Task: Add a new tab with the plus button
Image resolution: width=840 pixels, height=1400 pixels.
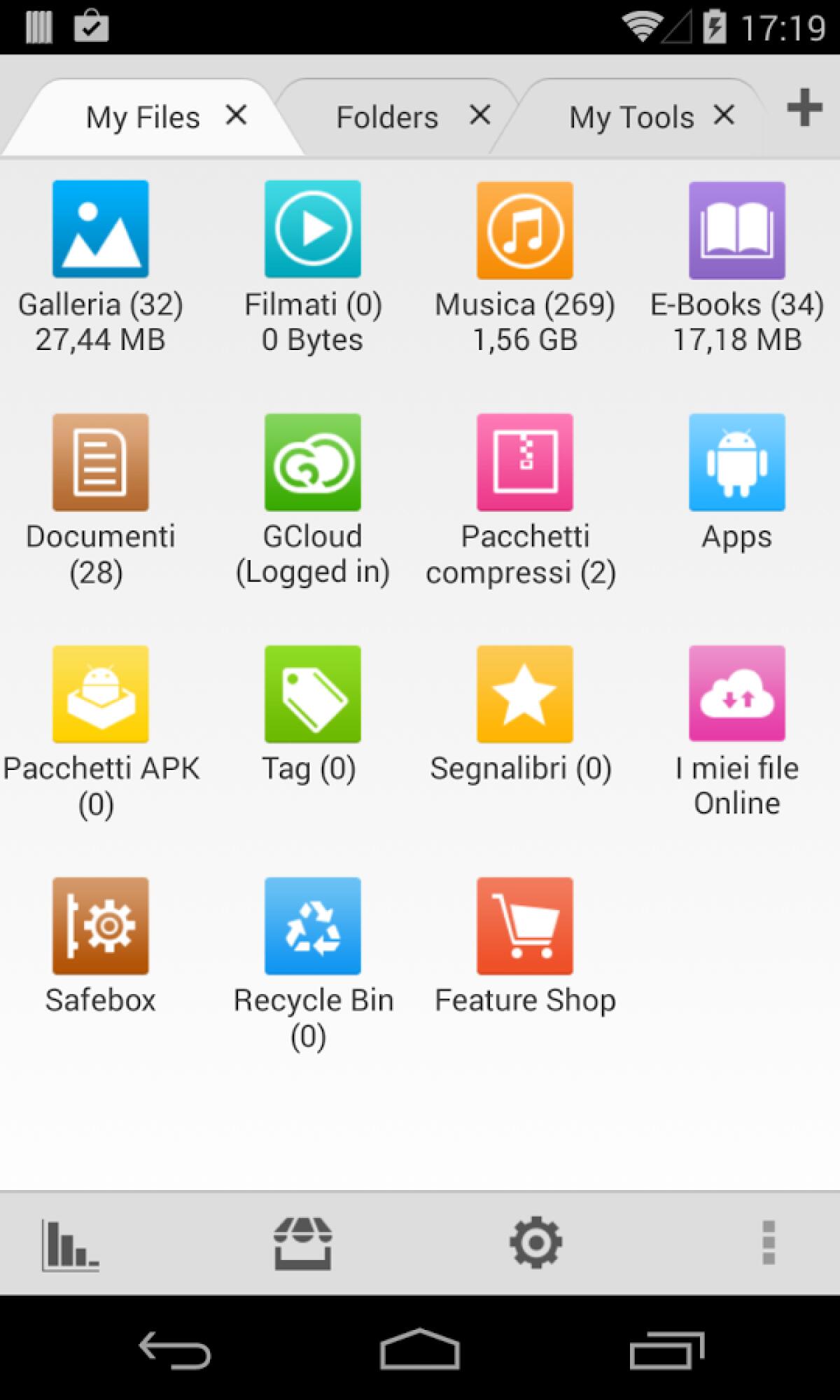Action: coord(804,110)
